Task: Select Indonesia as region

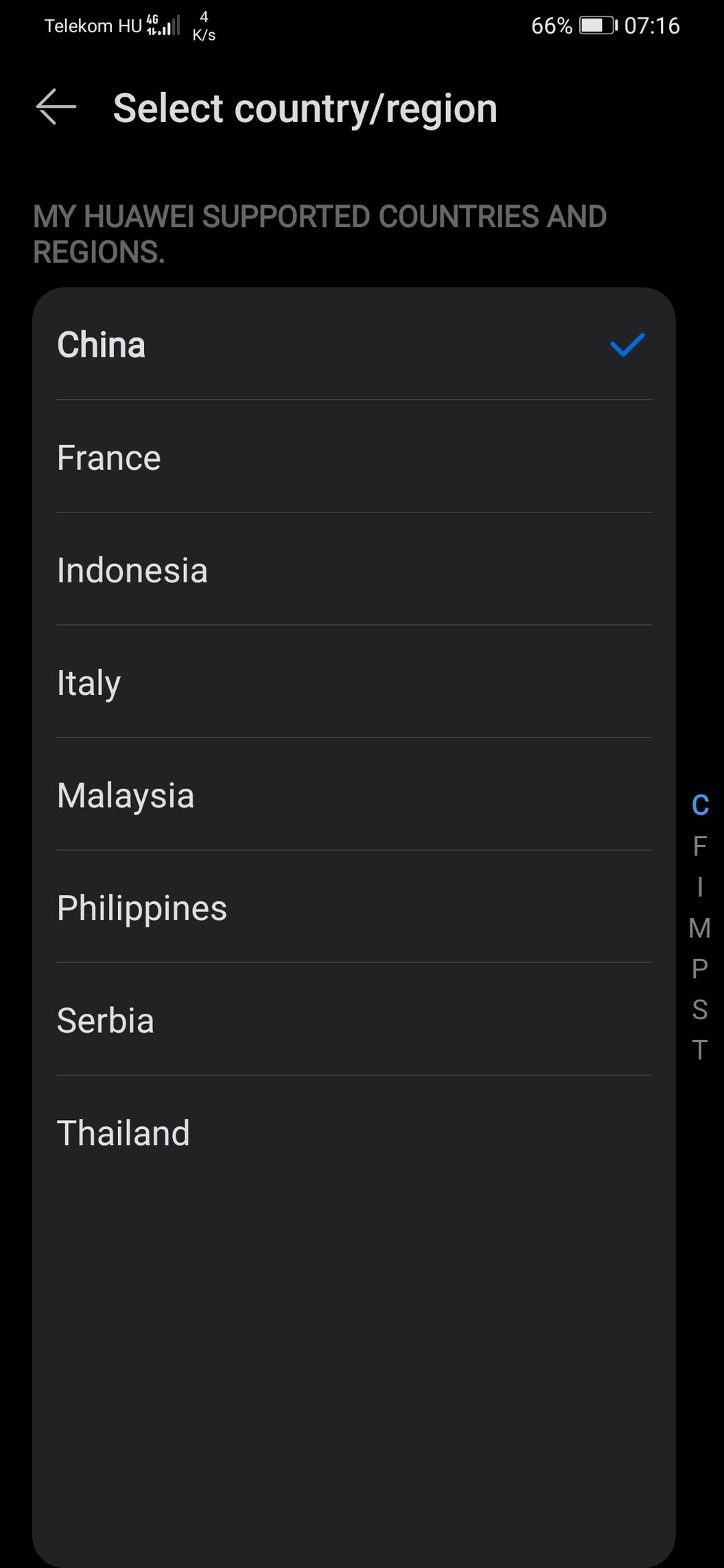Action: (353, 569)
